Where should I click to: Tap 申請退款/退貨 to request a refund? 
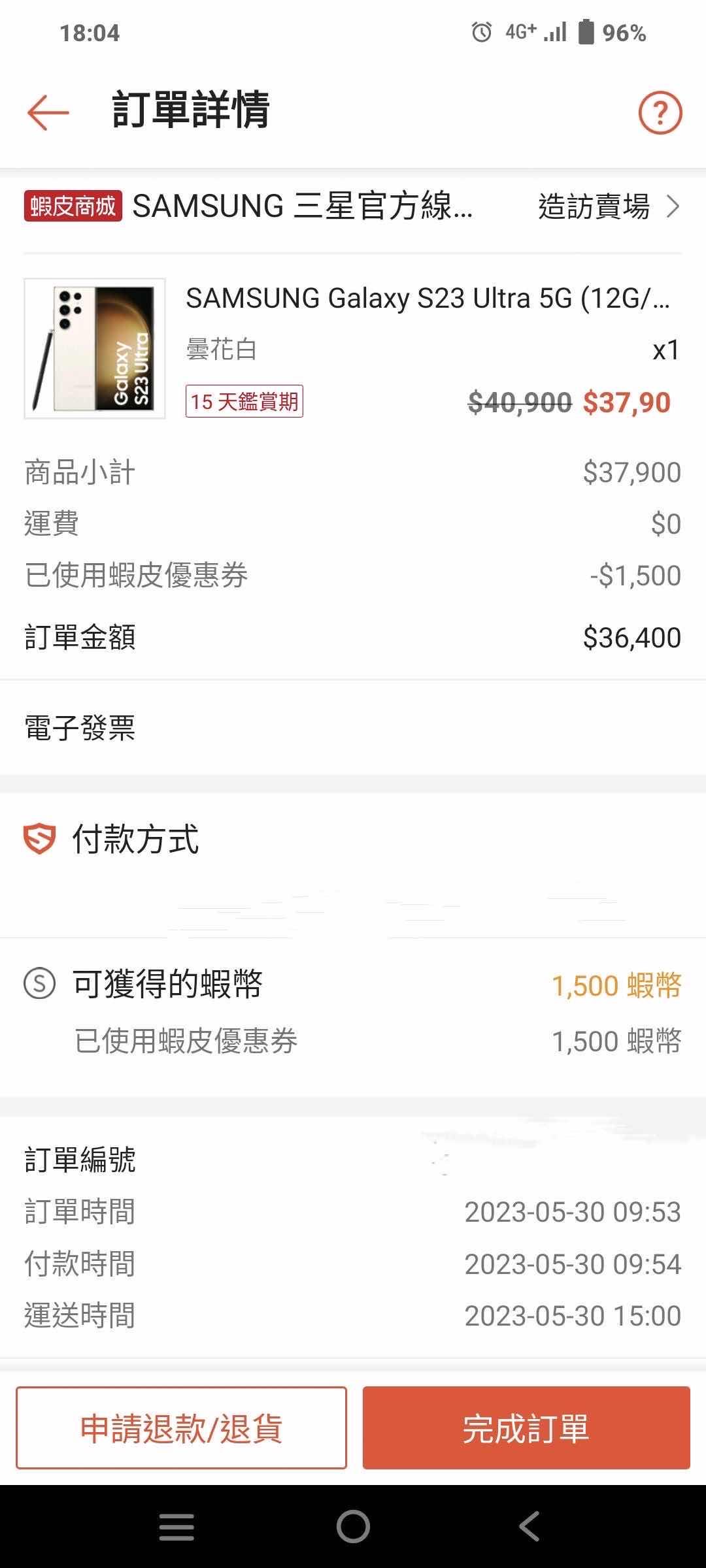[x=181, y=1428]
